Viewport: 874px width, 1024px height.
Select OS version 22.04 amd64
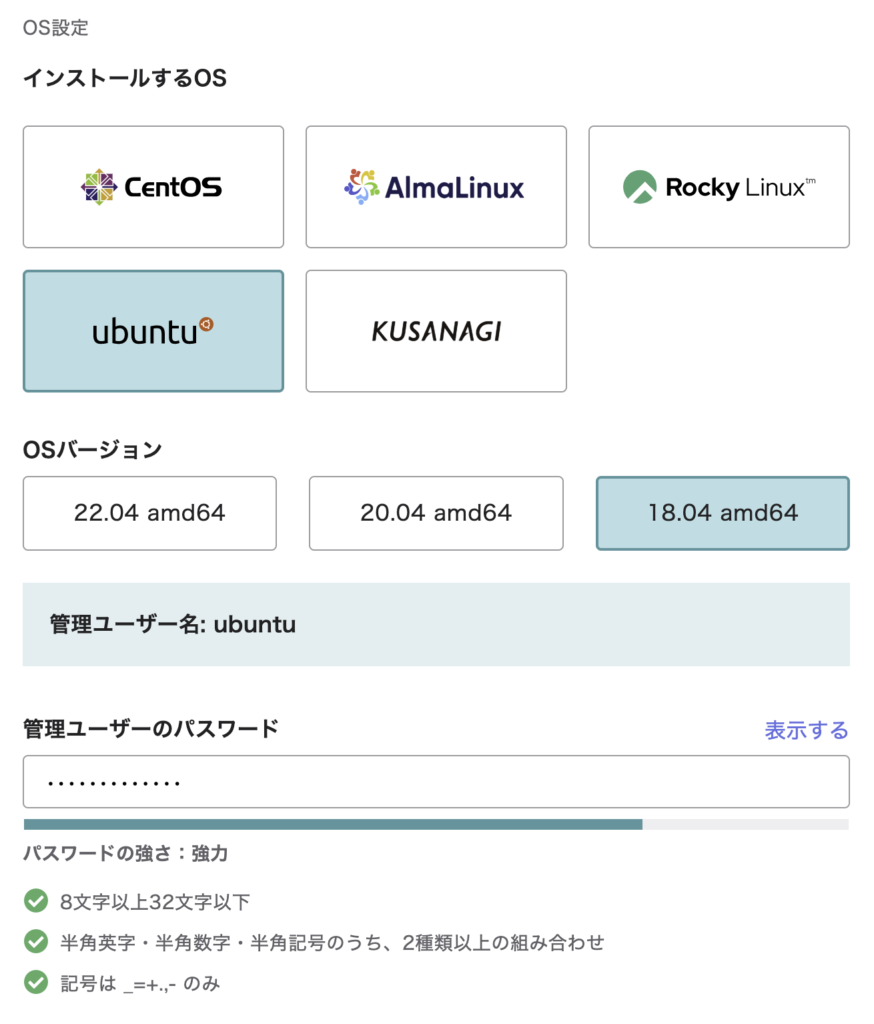click(149, 513)
